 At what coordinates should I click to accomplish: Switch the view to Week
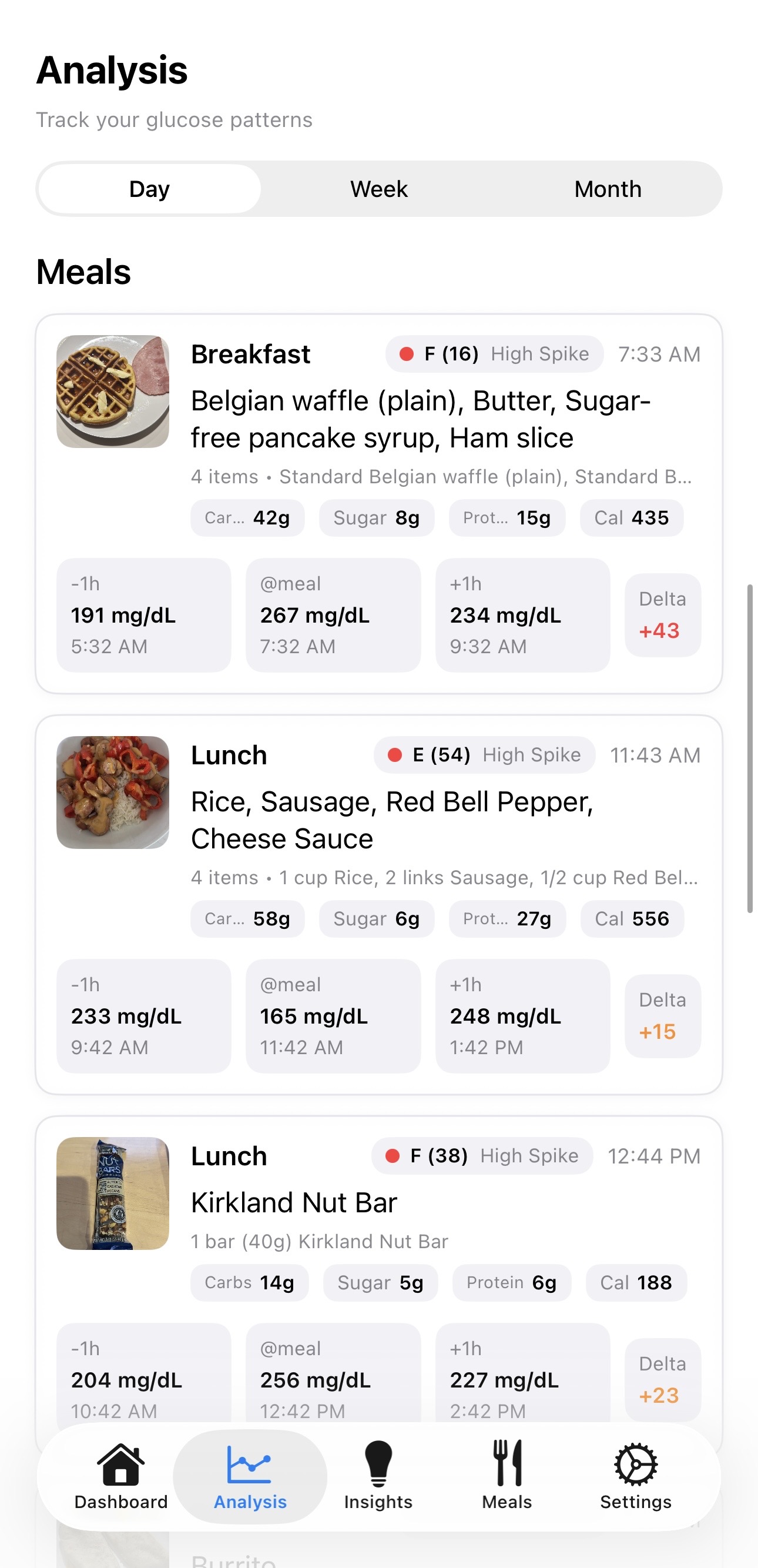coord(378,189)
